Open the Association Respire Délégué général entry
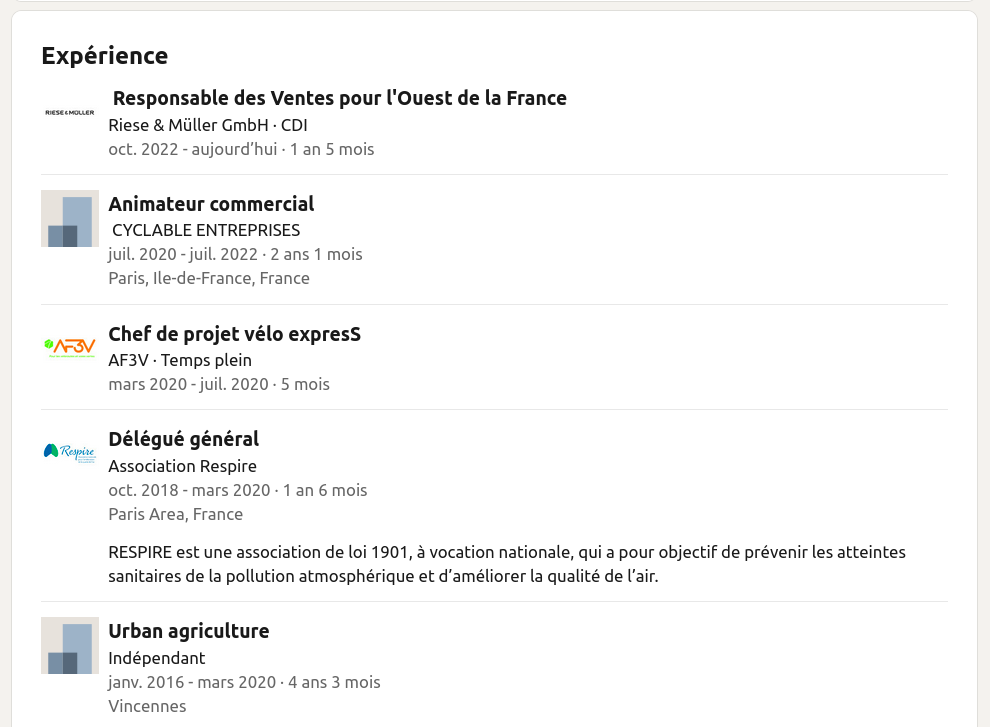Screen dimensions: 990x727 tap(183, 439)
